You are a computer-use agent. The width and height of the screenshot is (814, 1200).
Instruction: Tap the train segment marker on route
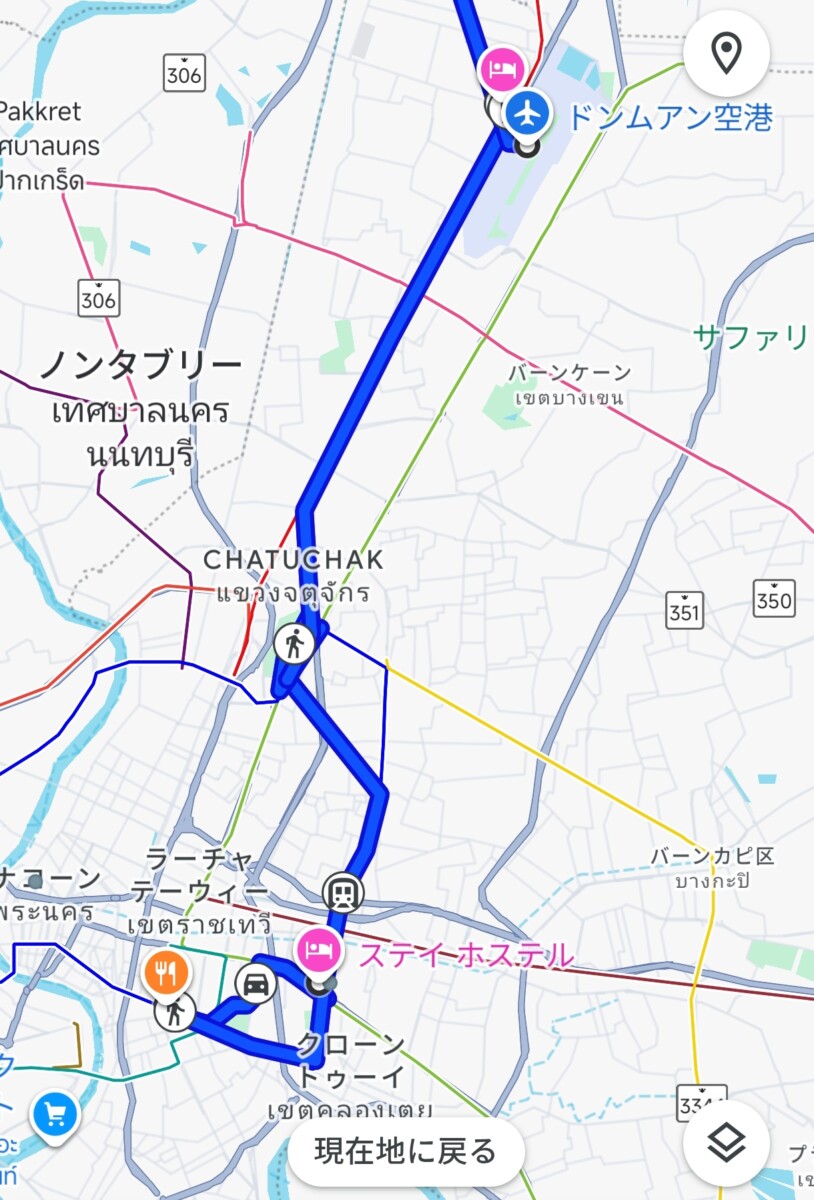pyautogui.click(x=343, y=893)
